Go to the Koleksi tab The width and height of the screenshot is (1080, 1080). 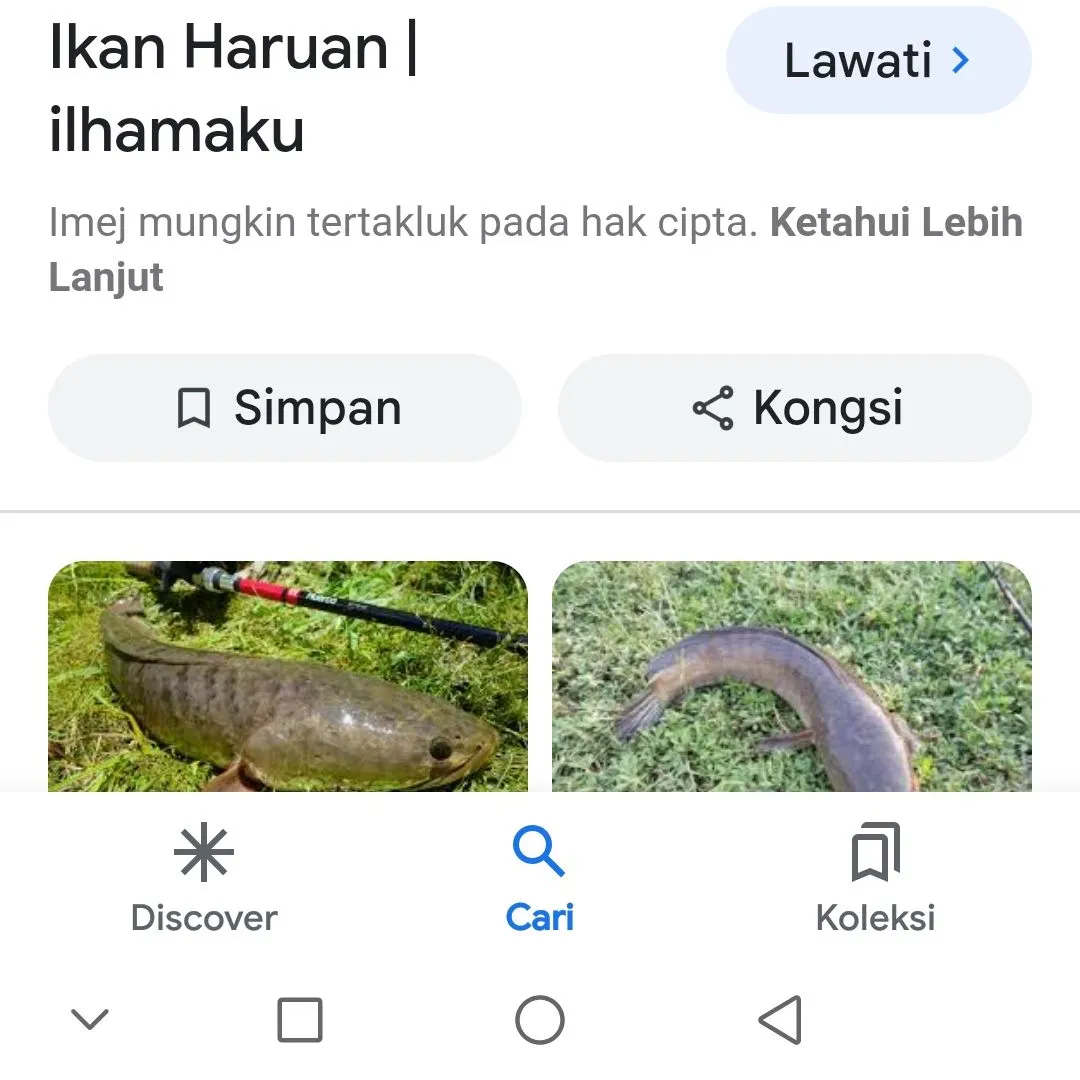coord(875,880)
